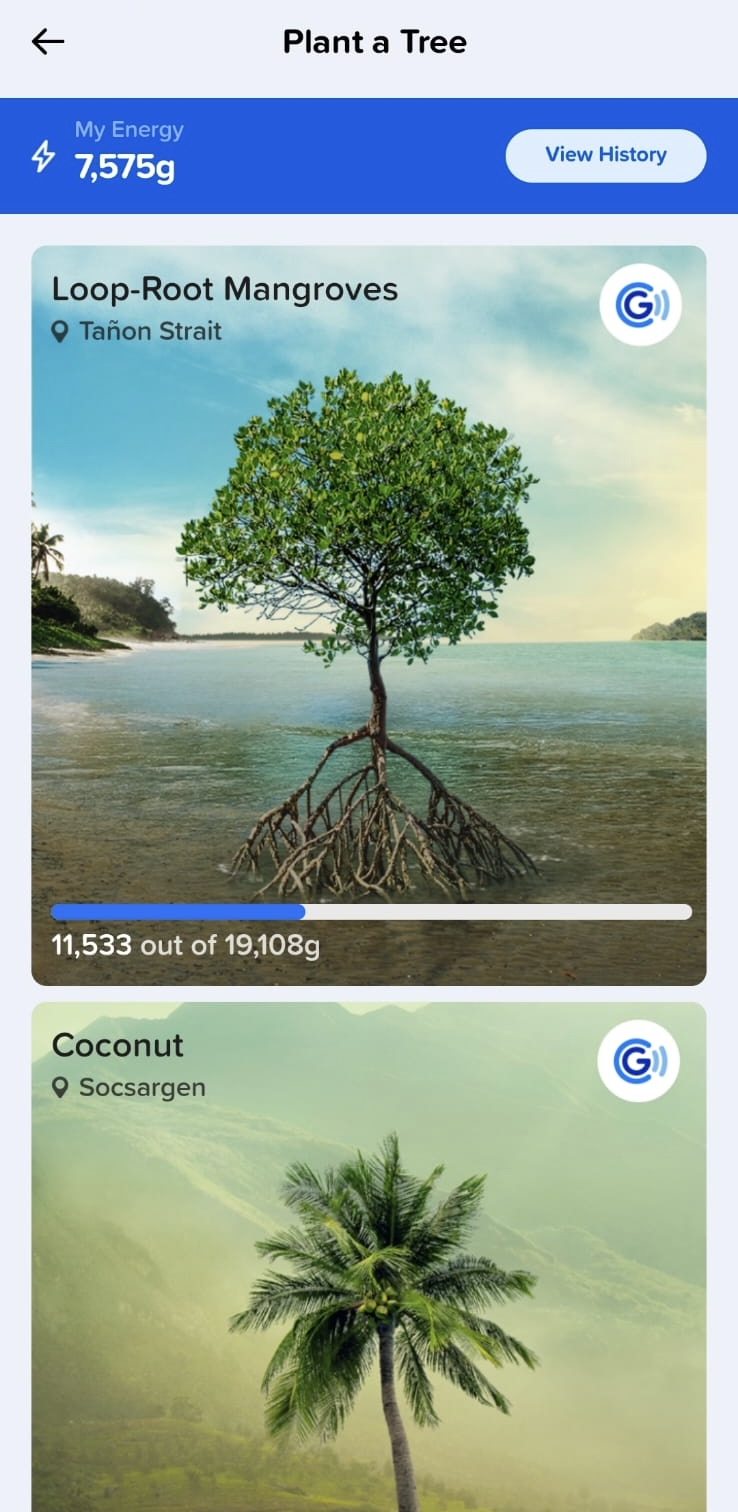The width and height of the screenshot is (738, 1512).
Task: Tap the 11,533 out of 19,108g text
Action: pos(186,944)
